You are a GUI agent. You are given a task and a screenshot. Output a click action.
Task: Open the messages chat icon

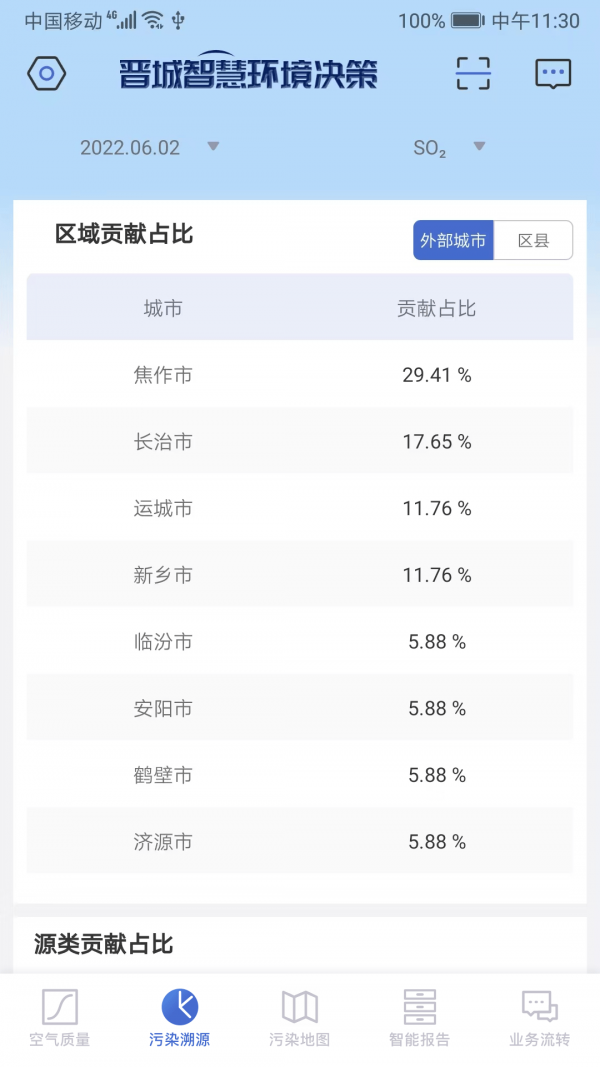[x=553, y=73]
